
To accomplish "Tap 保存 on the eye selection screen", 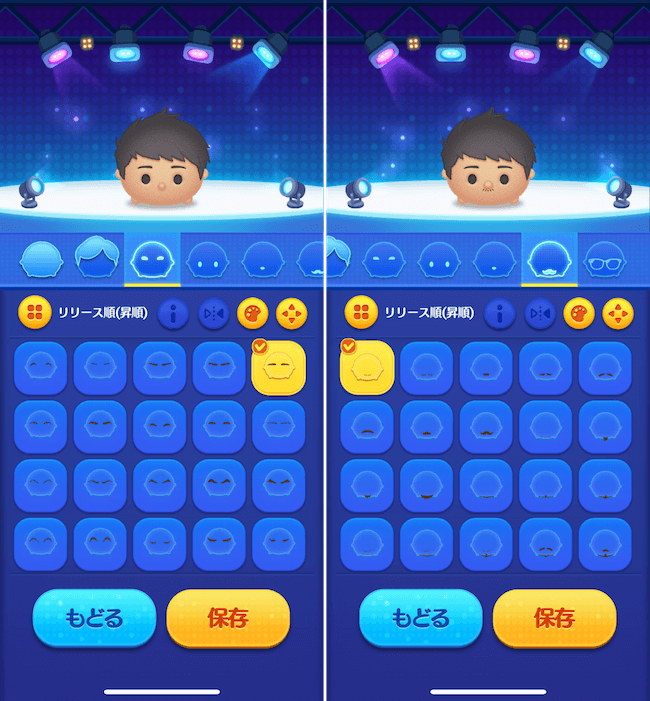I will (x=228, y=618).
